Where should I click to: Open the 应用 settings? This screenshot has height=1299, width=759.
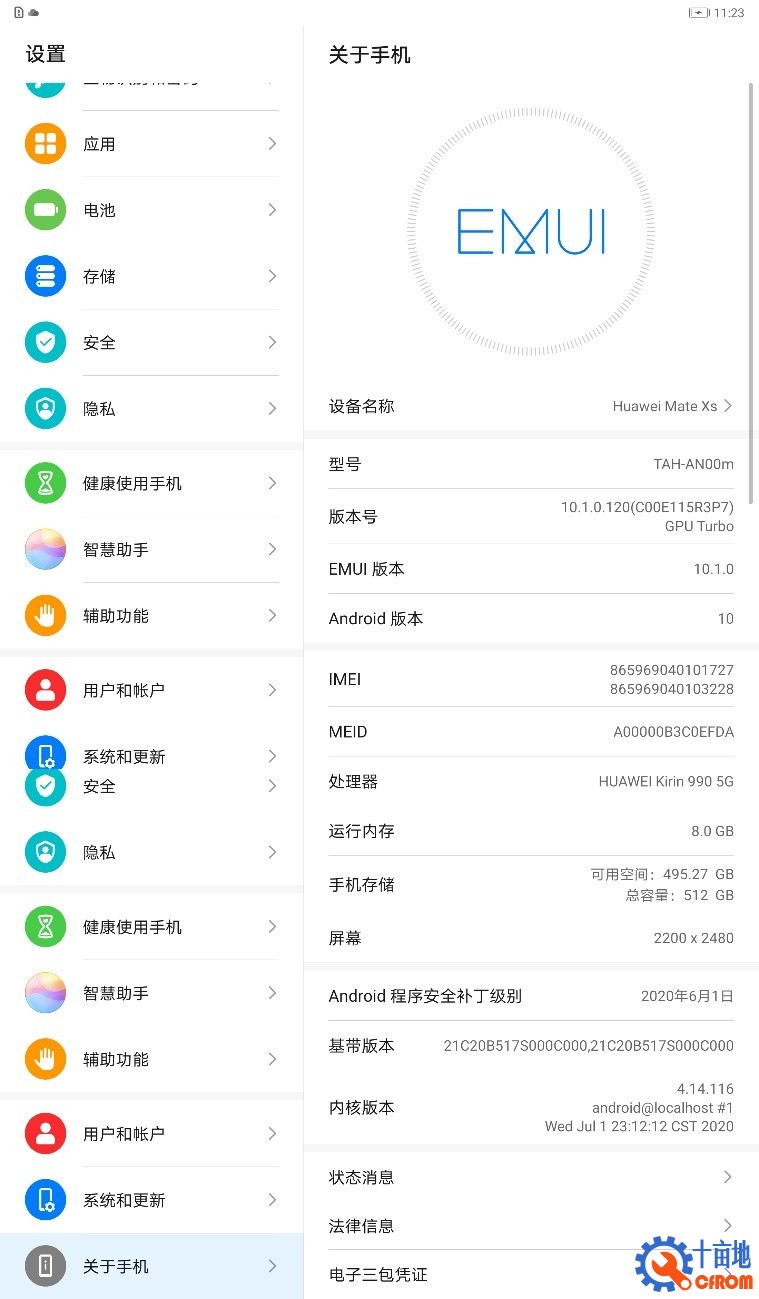(x=150, y=144)
